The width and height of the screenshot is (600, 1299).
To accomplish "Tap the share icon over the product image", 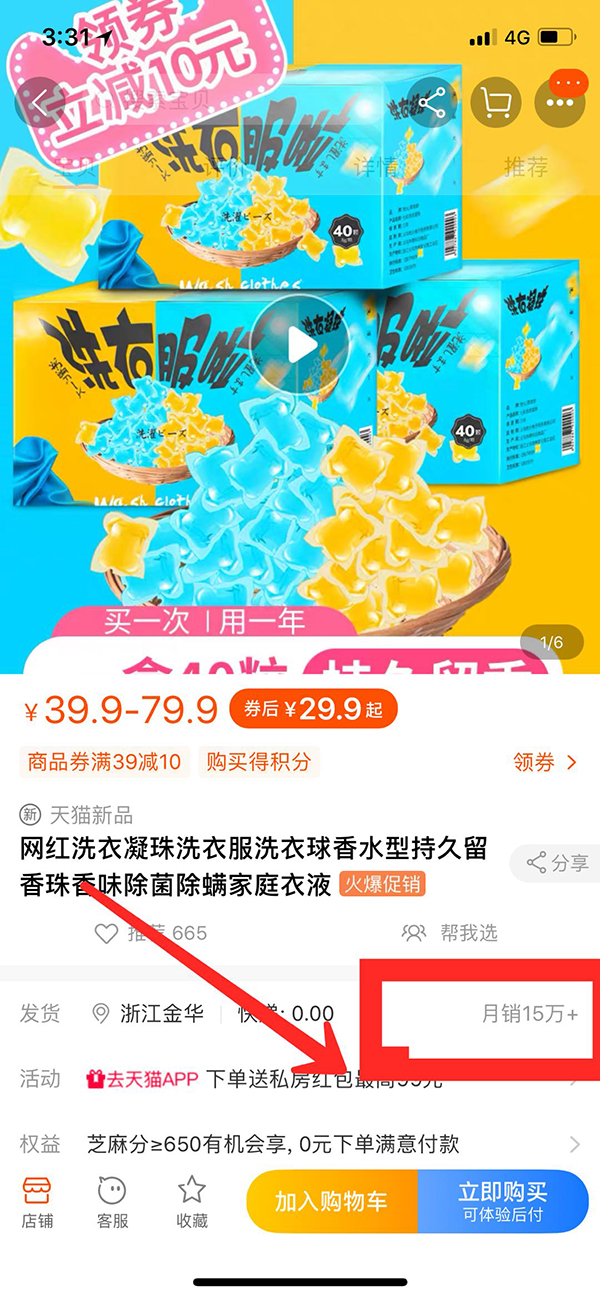I will pyautogui.click(x=432, y=102).
